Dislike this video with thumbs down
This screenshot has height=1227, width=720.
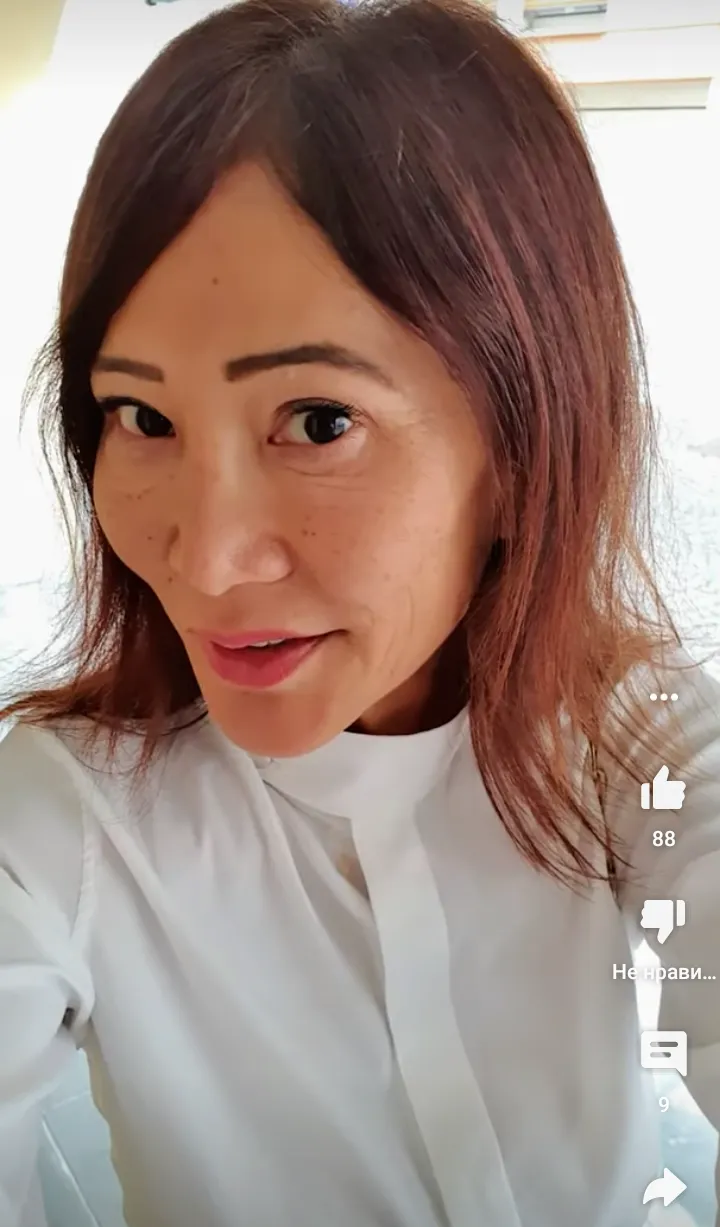(x=663, y=920)
